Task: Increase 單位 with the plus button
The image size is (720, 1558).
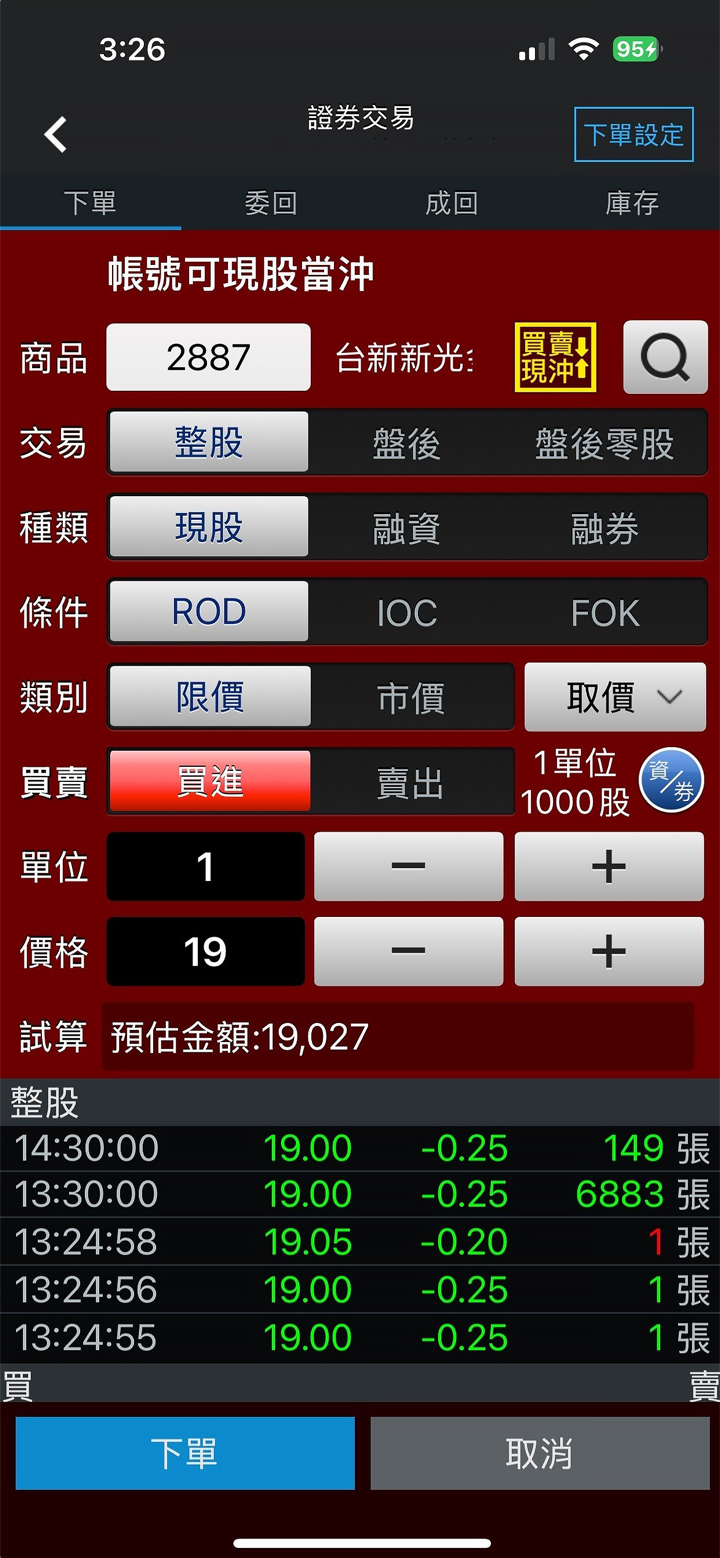Action: tap(608, 867)
